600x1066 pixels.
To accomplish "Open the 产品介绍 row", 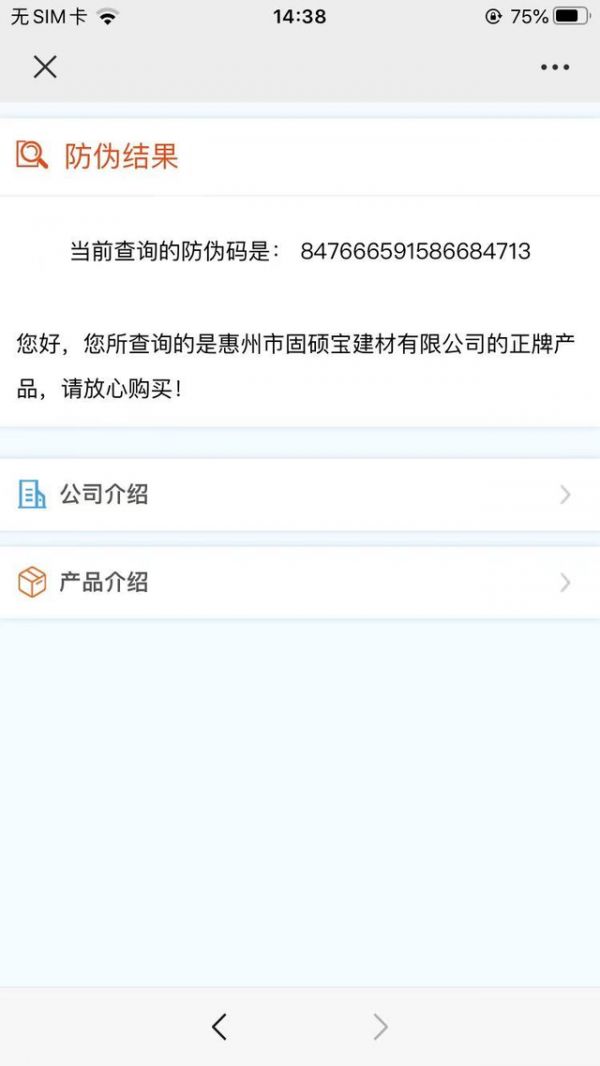I will 300,582.
